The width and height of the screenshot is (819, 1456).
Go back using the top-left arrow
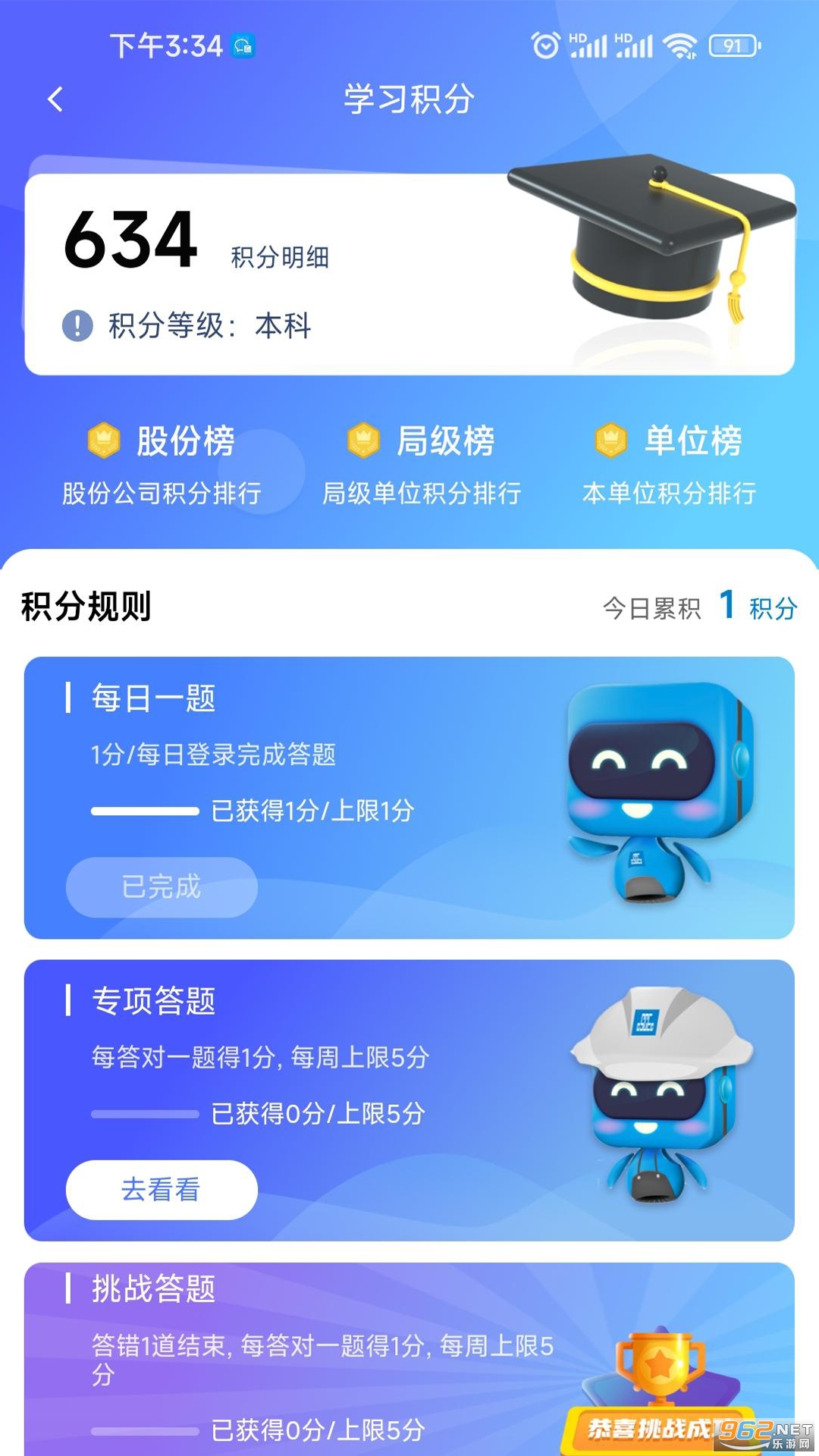tap(55, 99)
